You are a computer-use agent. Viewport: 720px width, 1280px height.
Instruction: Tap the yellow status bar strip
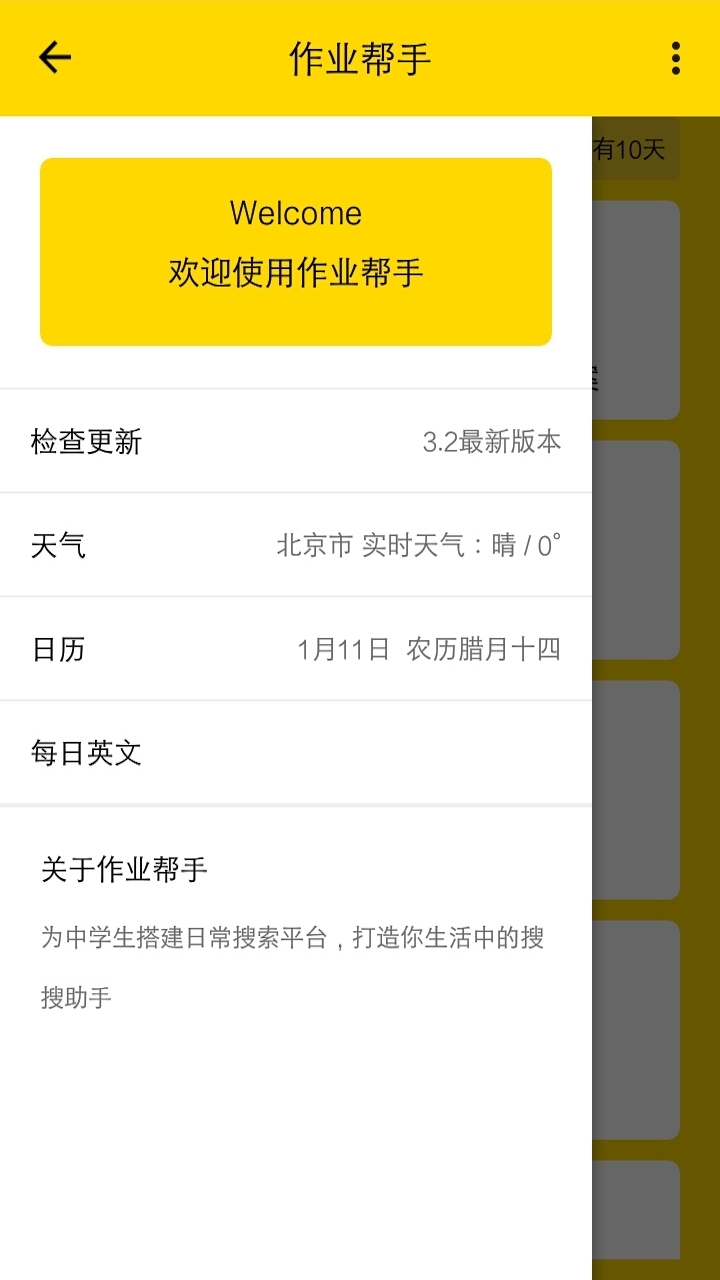[x=360, y=8]
